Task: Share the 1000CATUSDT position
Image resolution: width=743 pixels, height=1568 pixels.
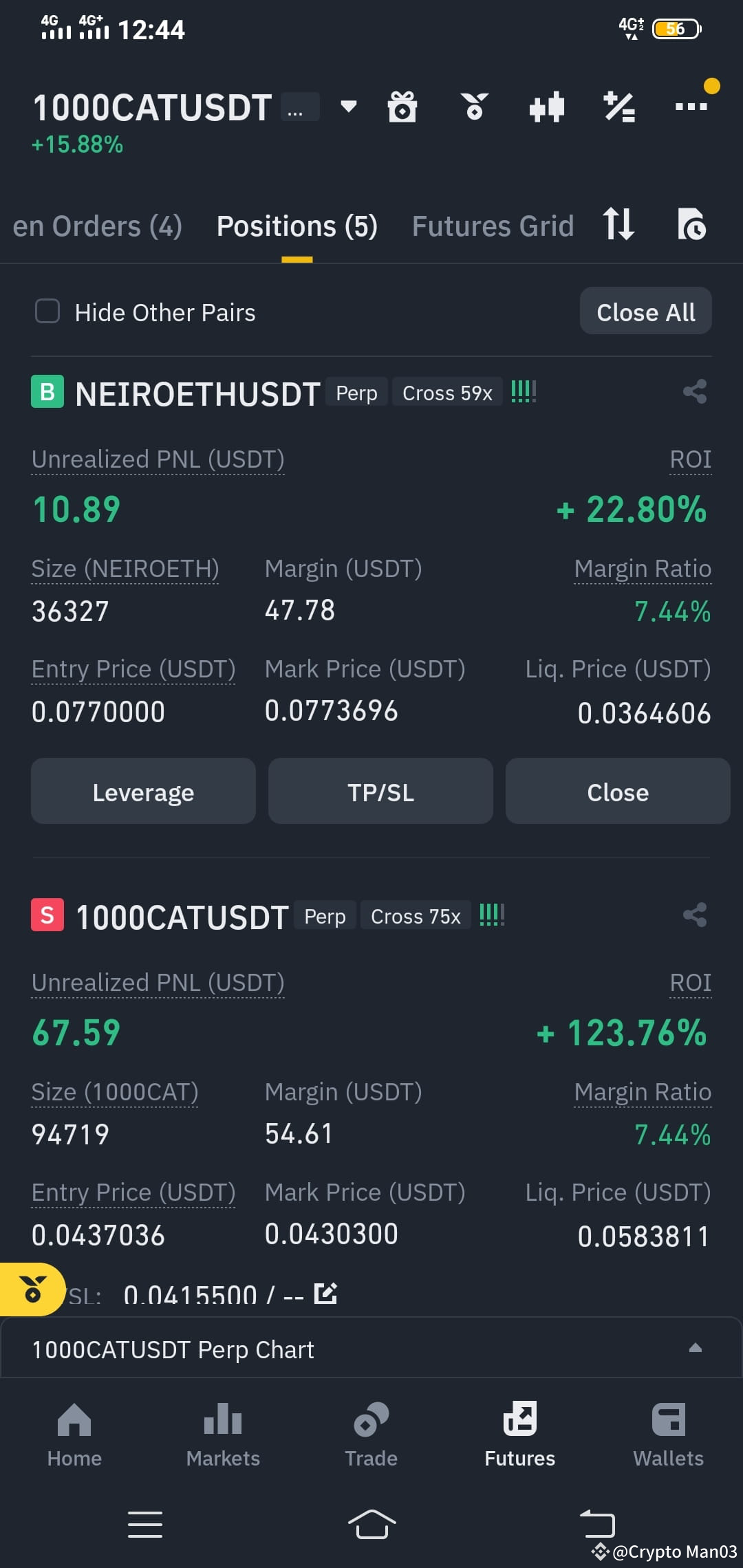Action: tap(693, 915)
